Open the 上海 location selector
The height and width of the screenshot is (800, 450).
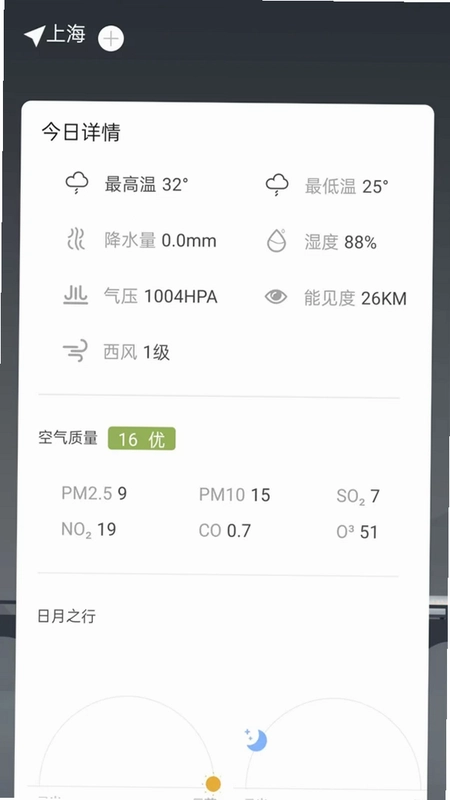55,35
